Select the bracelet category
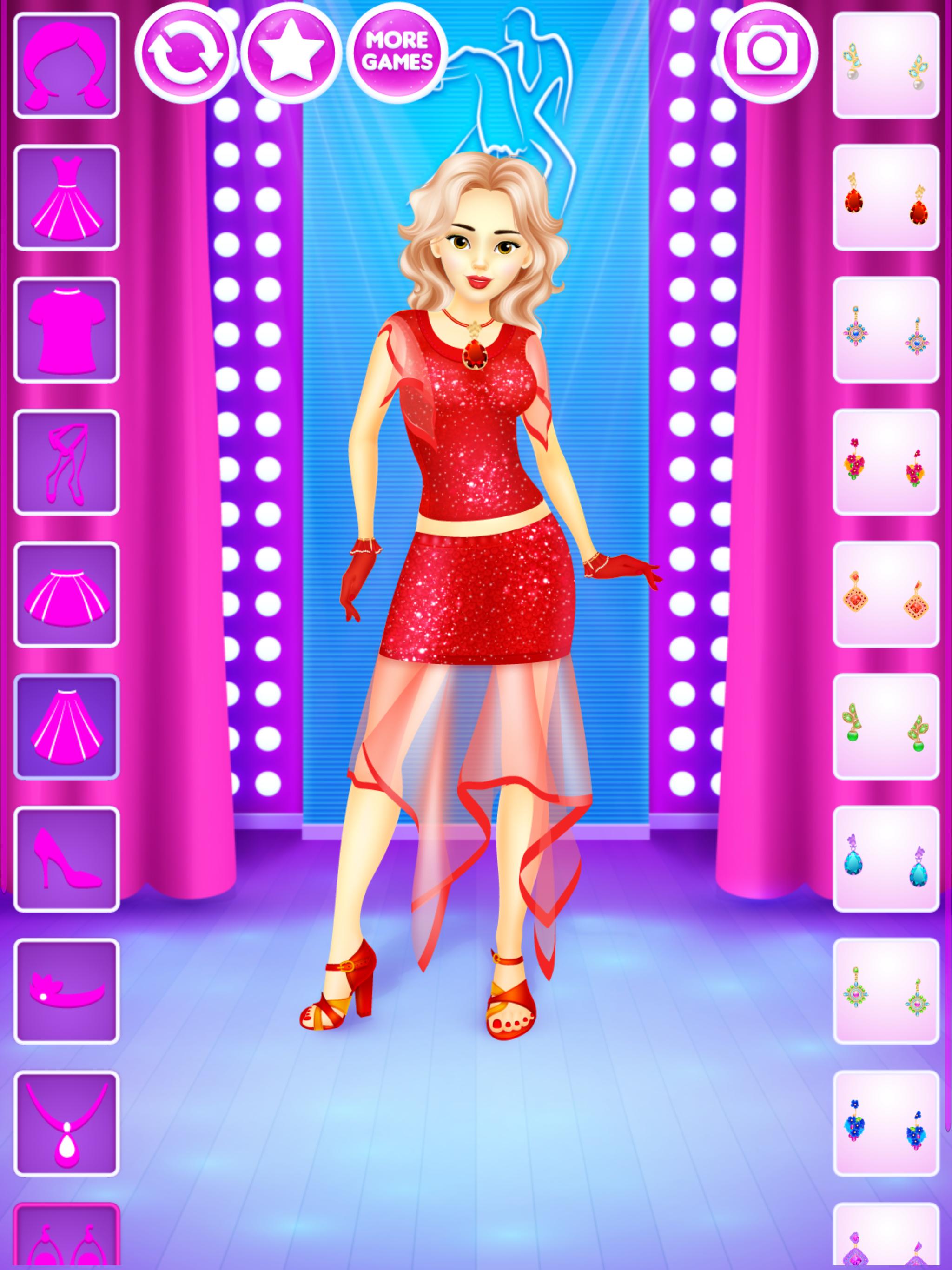Screen dimensions: 952x1270 (x=66, y=991)
